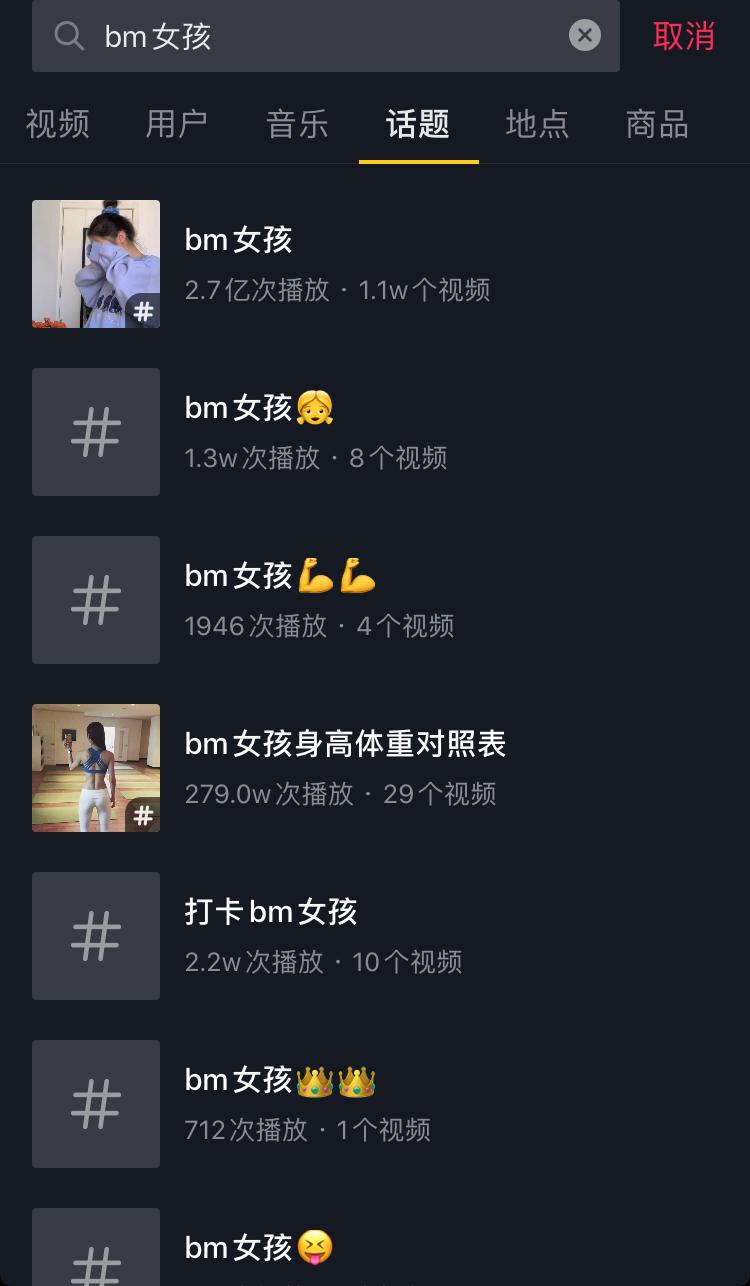The width and height of the screenshot is (750, 1286).
Task: Open the 商品 tab
Action: (656, 124)
